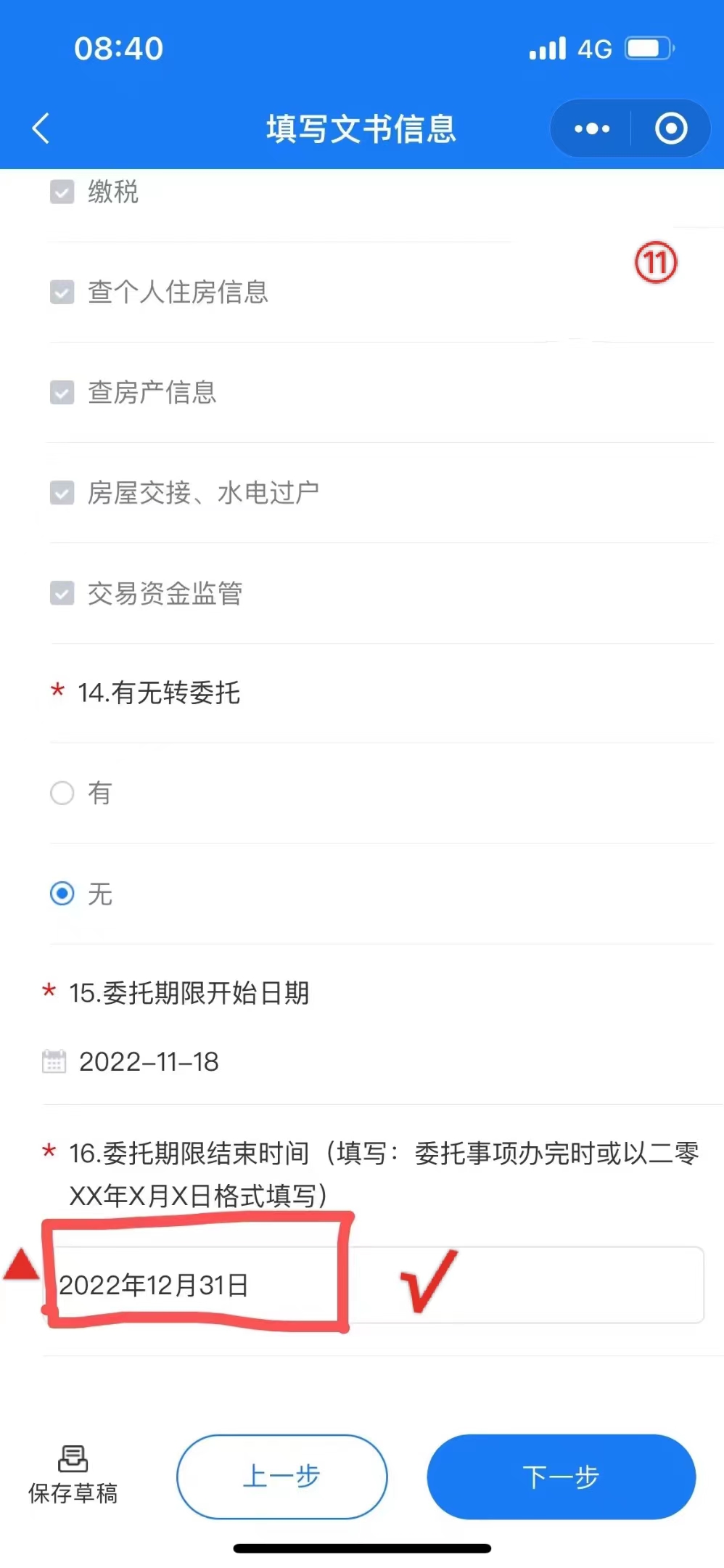Edit the end time field 2022年12月31日
Image resolution: width=724 pixels, height=1568 pixels.
pyautogui.click(x=374, y=1285)
